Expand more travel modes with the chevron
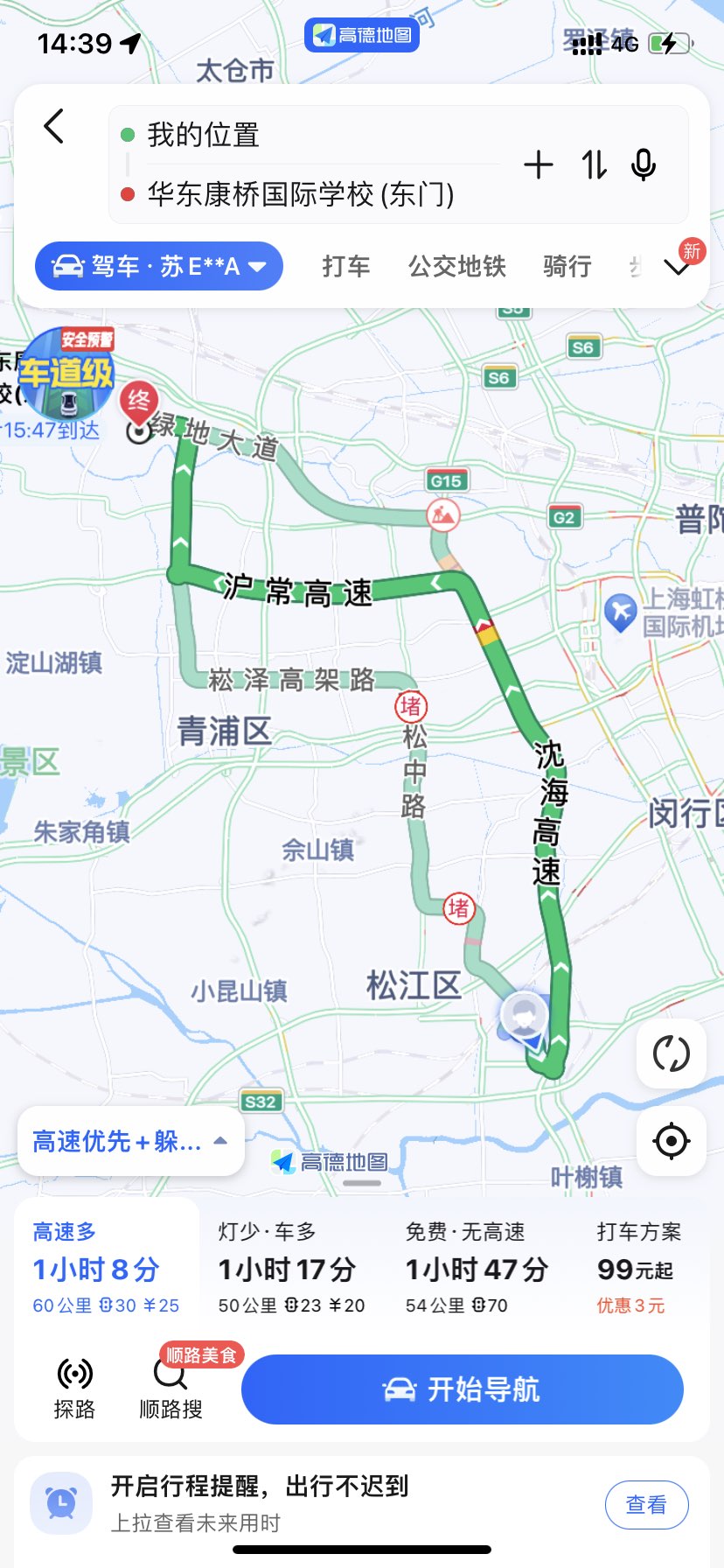 [679, 267]
